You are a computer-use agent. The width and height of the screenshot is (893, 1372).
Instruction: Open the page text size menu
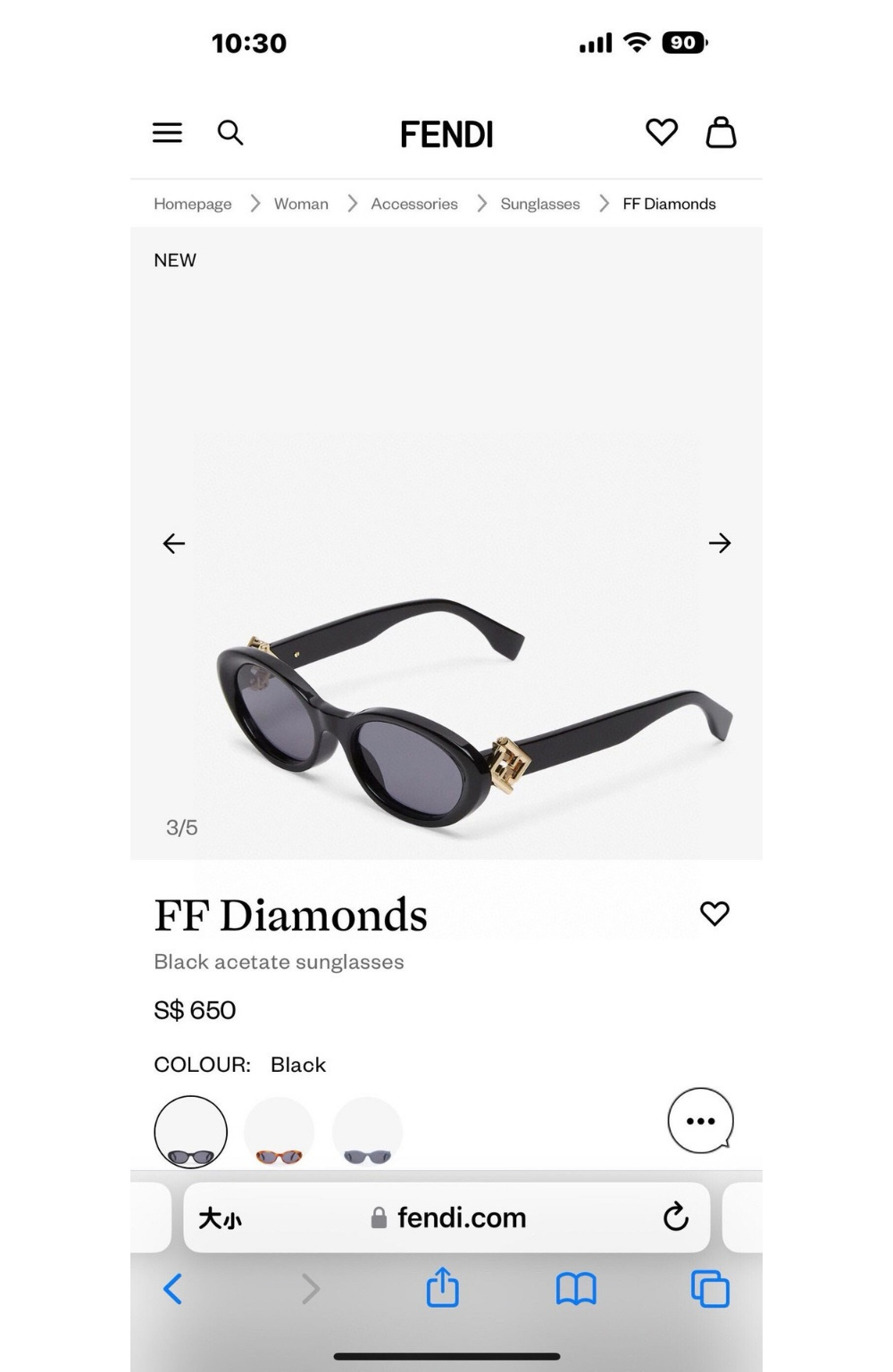click(220, 1217)
